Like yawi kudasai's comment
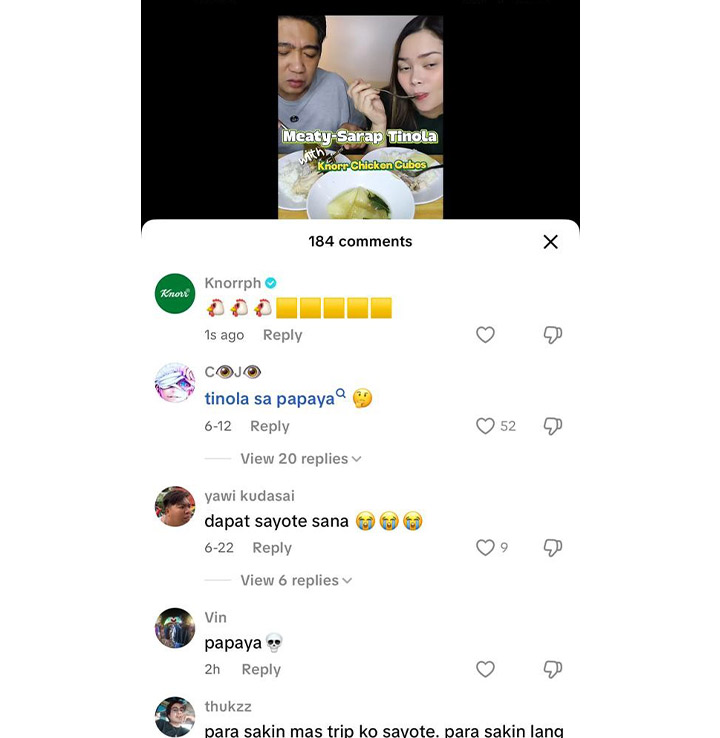 pos(485,547)
